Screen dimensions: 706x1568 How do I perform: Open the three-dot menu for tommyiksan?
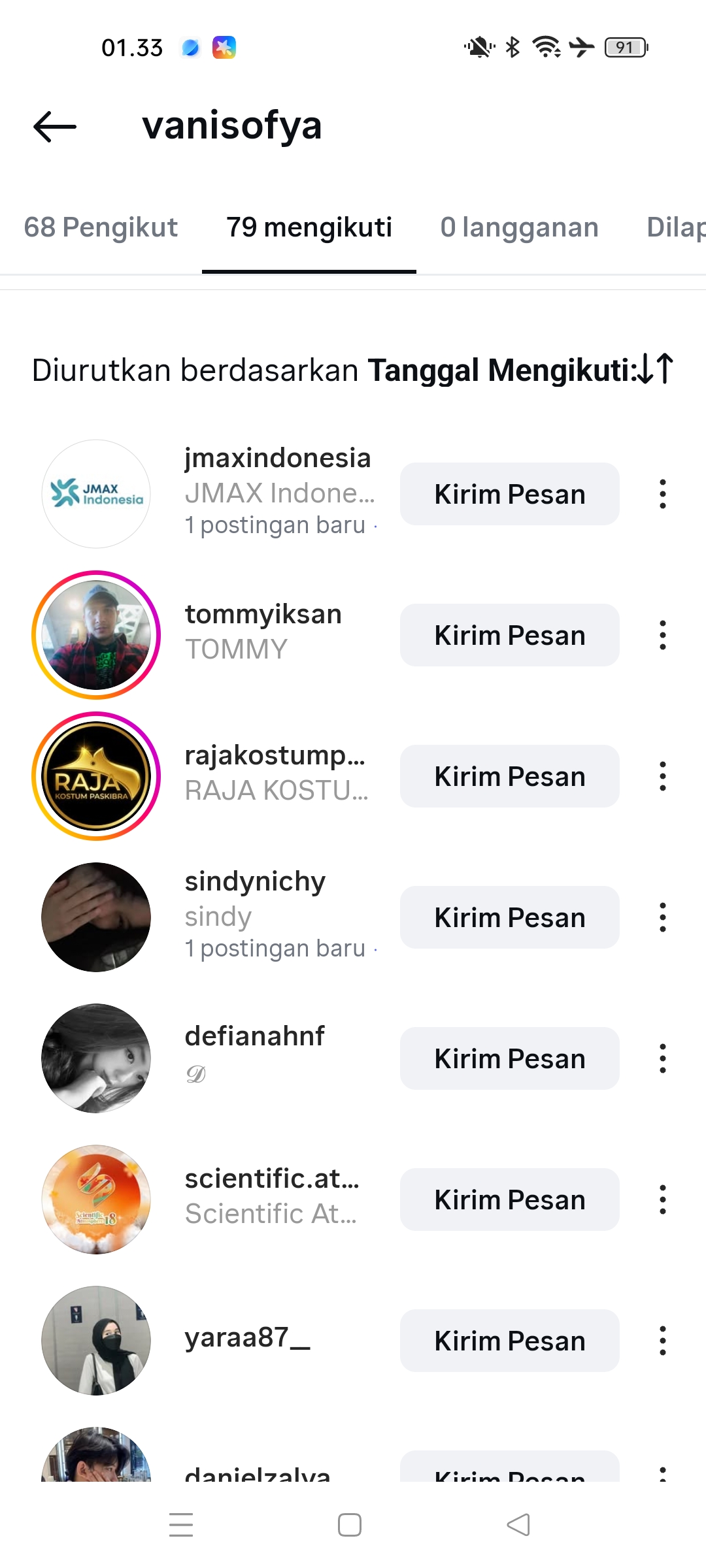(662, 635)
